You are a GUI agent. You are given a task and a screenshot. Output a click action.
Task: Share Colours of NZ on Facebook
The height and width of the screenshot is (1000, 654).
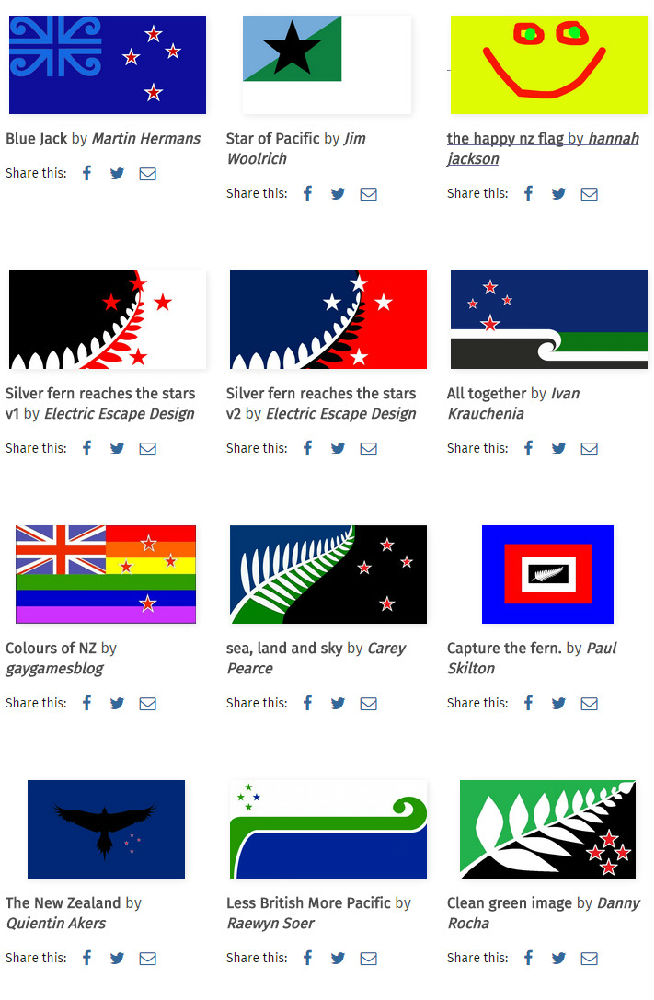(x=87, y=703)
